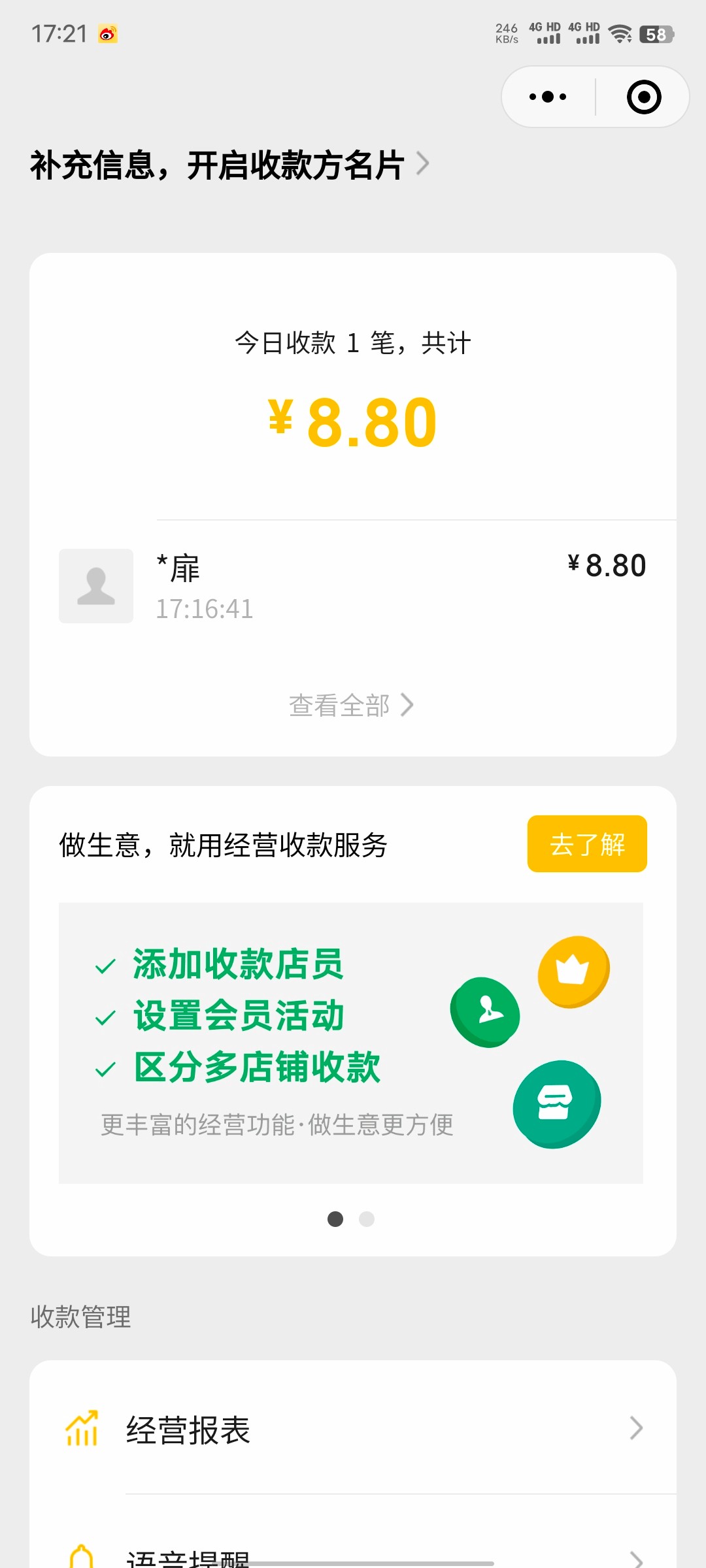The image size is (706, 1568).
Task: Open the payment record from *扉
Action: pos(353,586)
